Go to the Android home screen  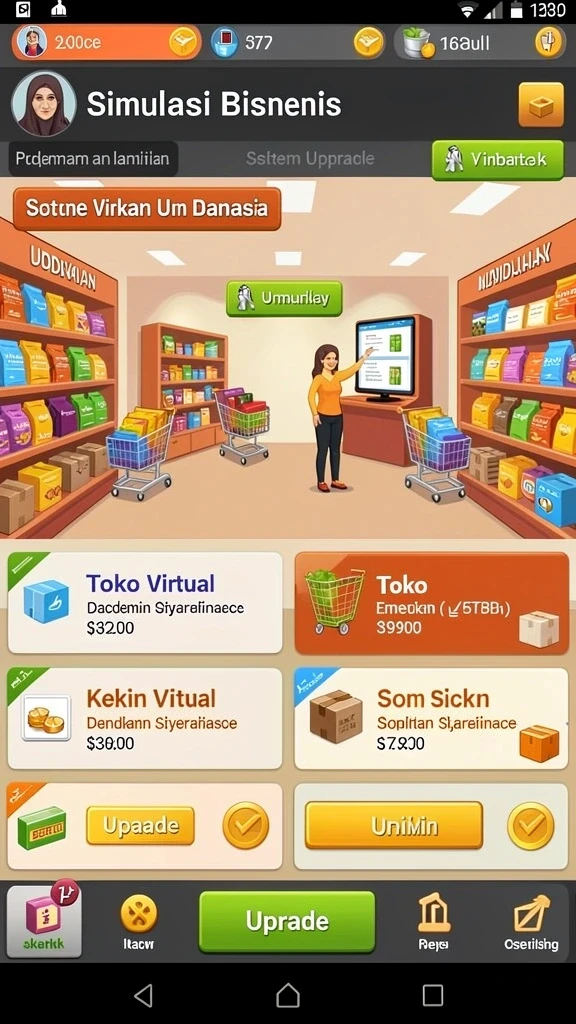(288, 995)
